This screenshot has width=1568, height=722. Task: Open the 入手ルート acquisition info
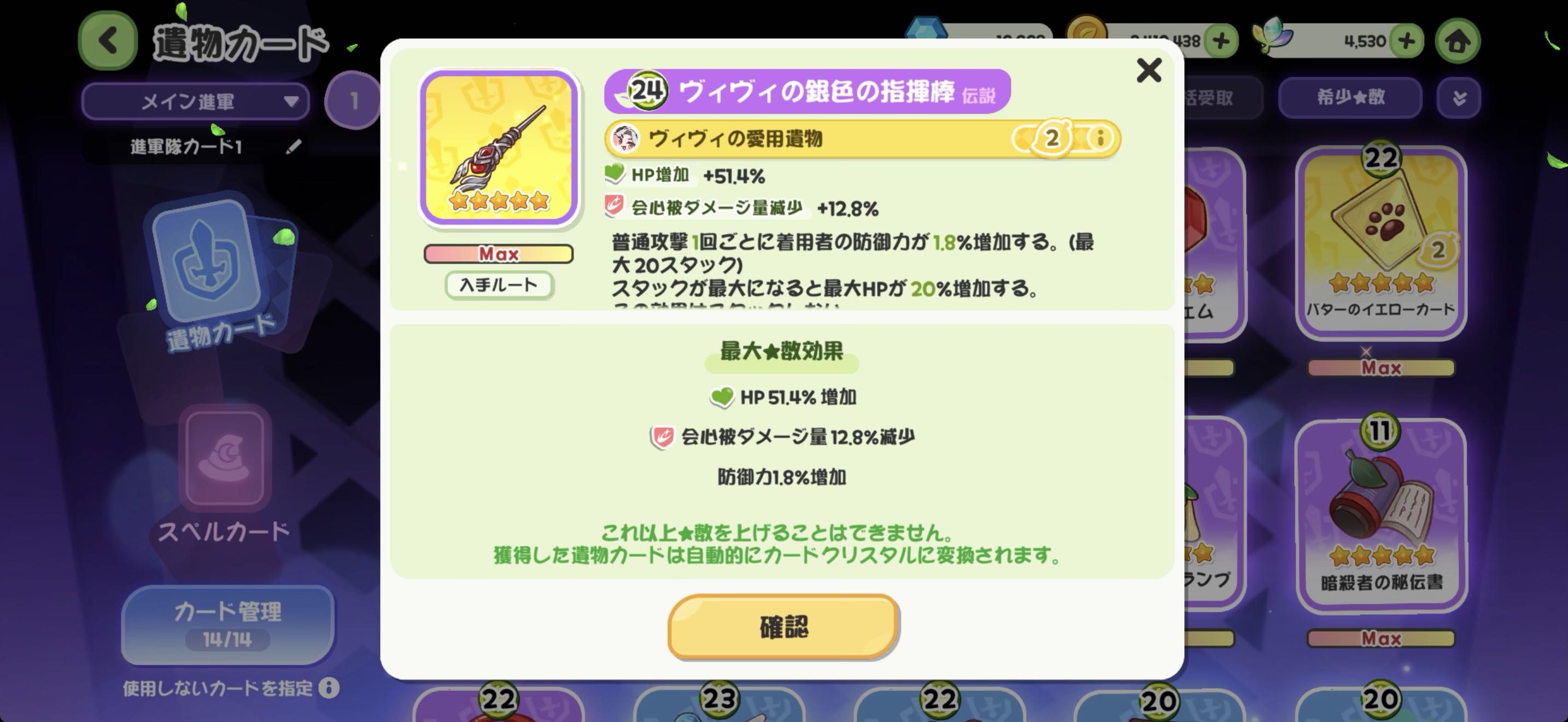click(x=499, y=285)
